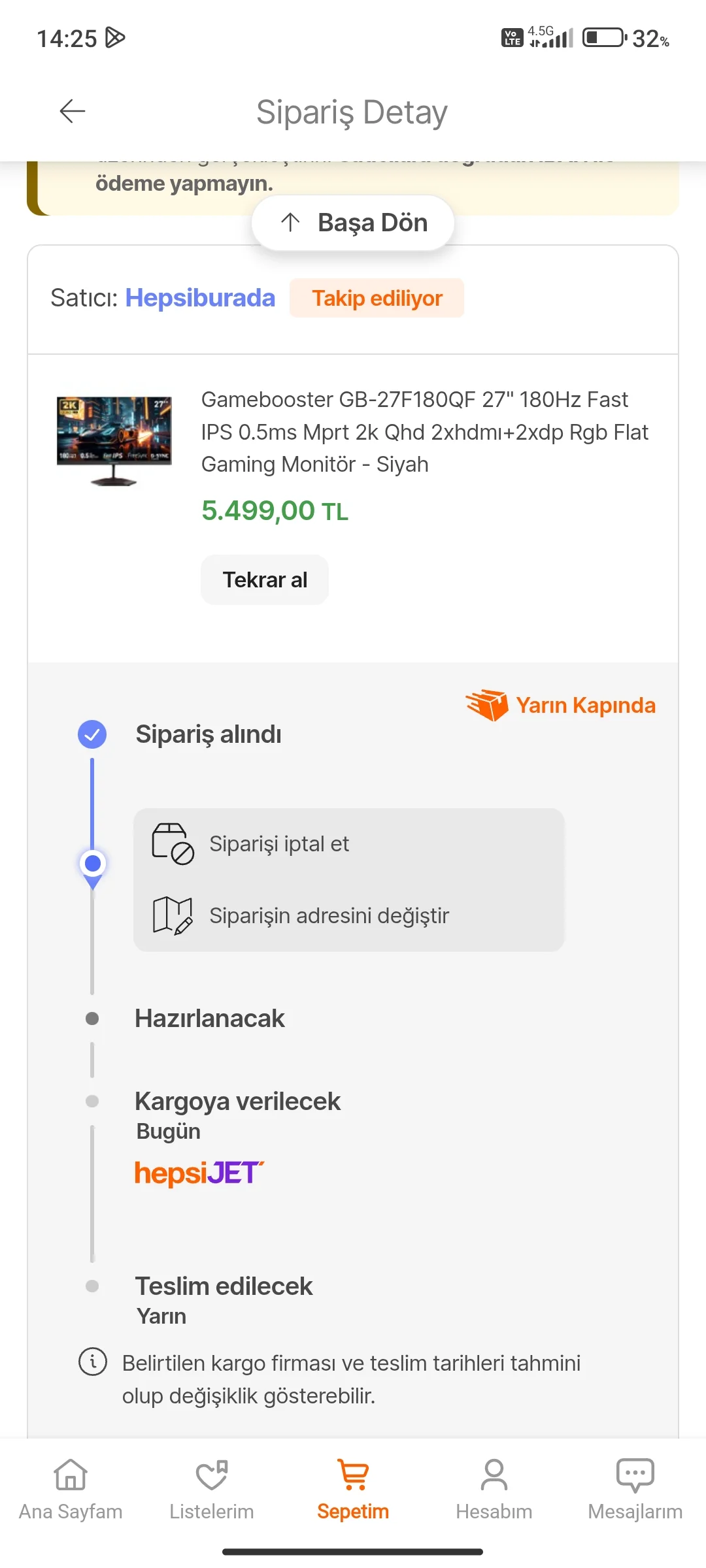Tap the Takip ediliyor chip
Viewport: 706px width, 1568px height.
click(377, 298)
